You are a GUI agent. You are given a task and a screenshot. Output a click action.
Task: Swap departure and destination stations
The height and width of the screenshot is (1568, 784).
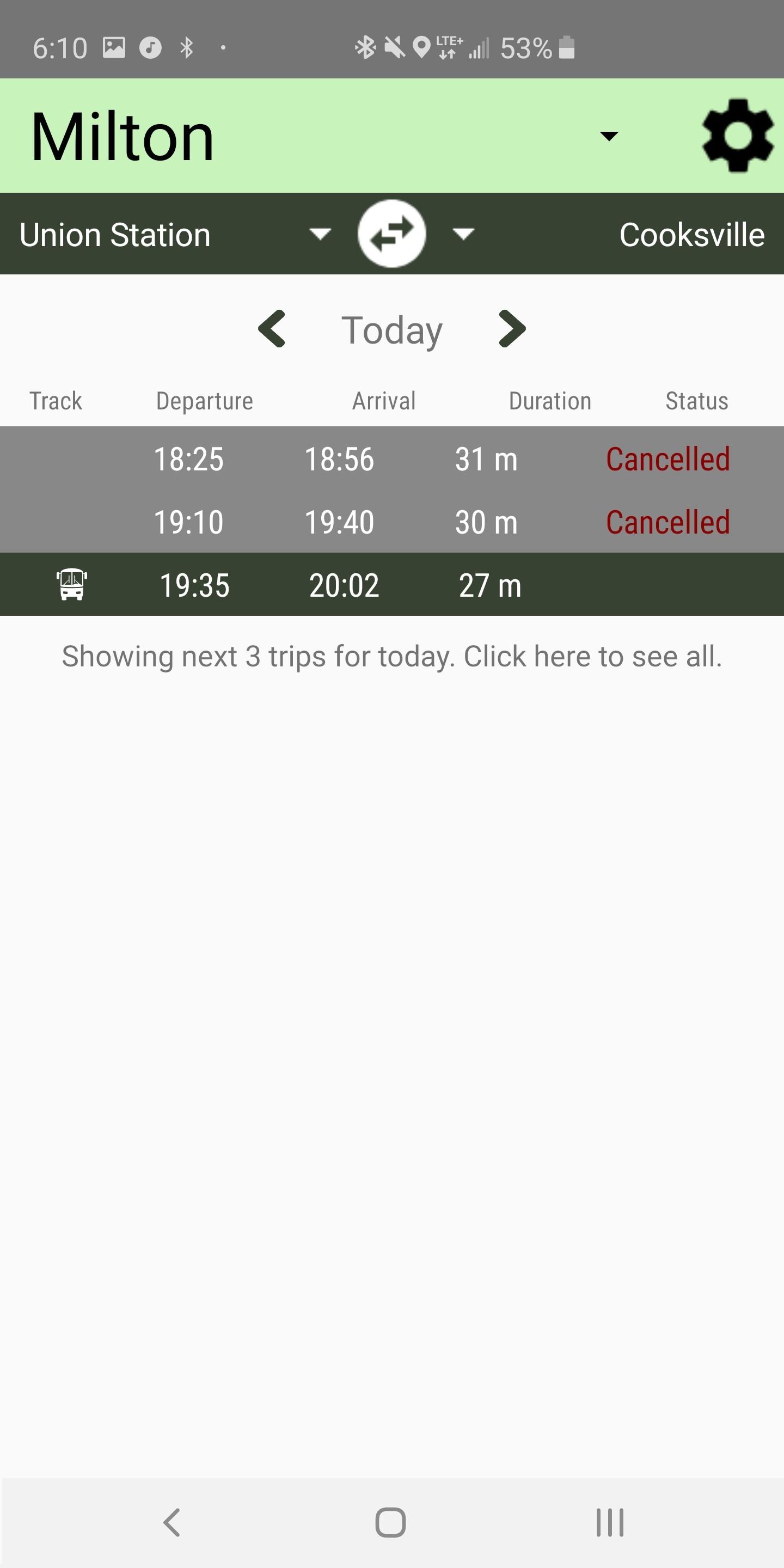point(391,234)
